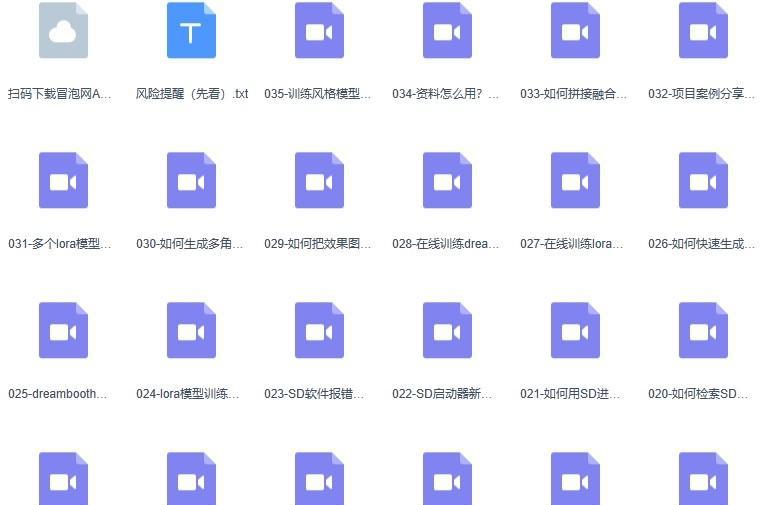Open video 034-资料怎么用?
This screenshot has width=764, height=505.
pos(447,31)
